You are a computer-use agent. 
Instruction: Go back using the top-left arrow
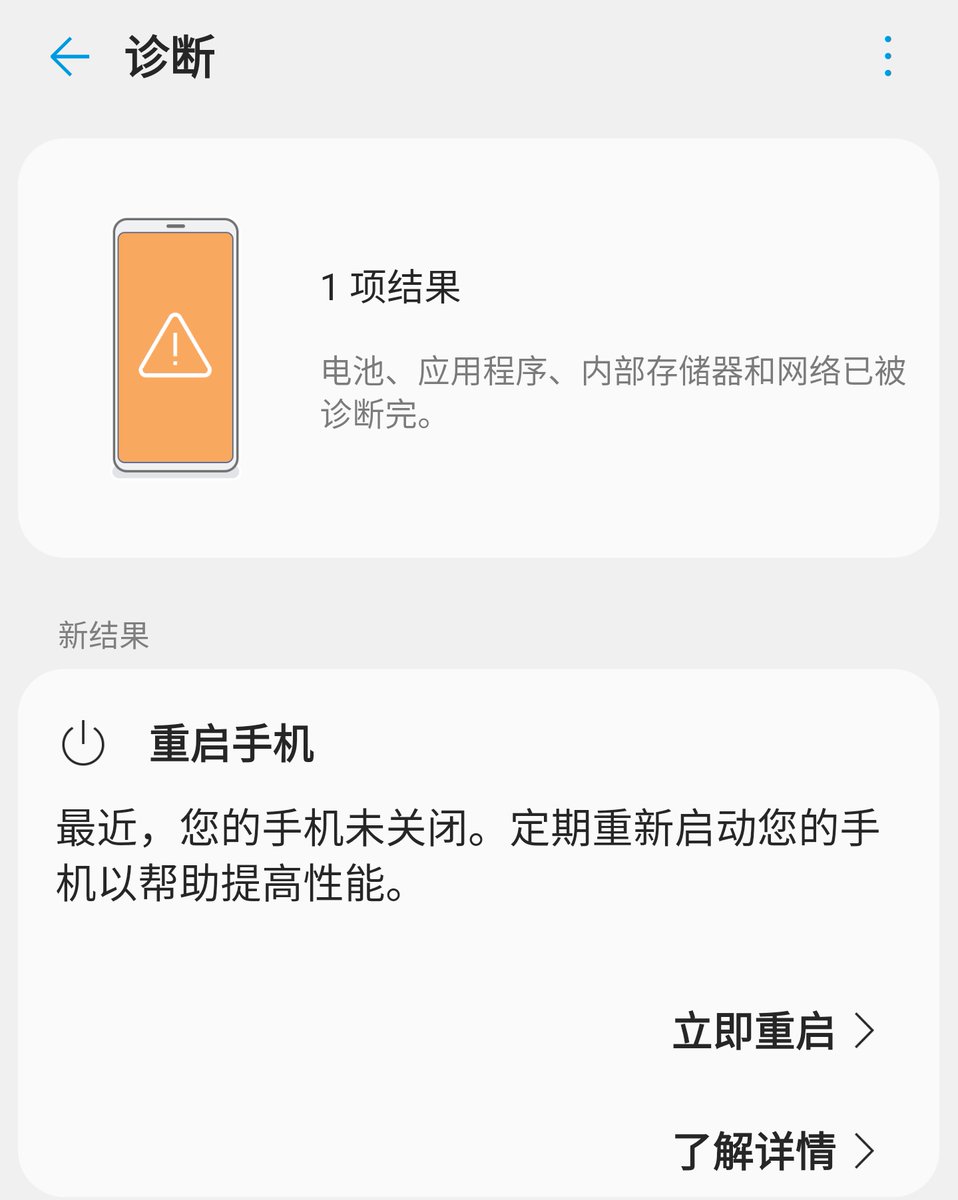tap(70, 57)
